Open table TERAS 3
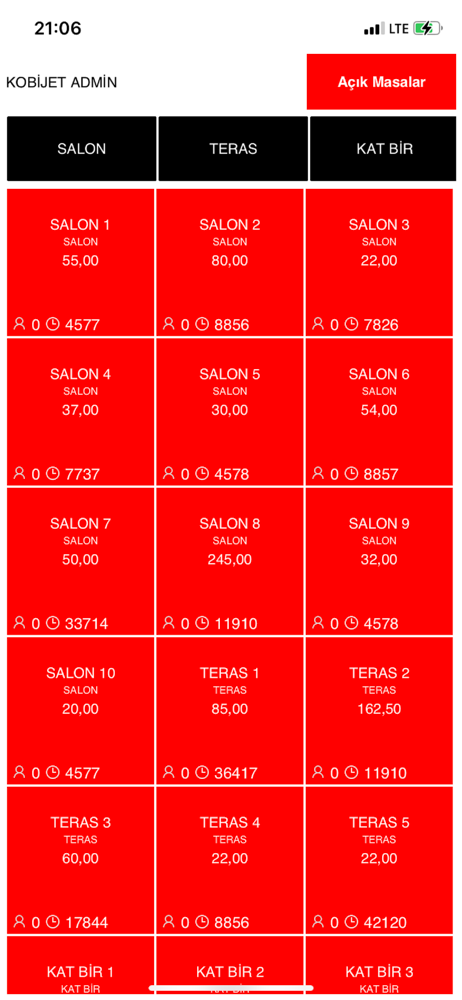Viewport: 462px width, 1000px height. [80, 860]
